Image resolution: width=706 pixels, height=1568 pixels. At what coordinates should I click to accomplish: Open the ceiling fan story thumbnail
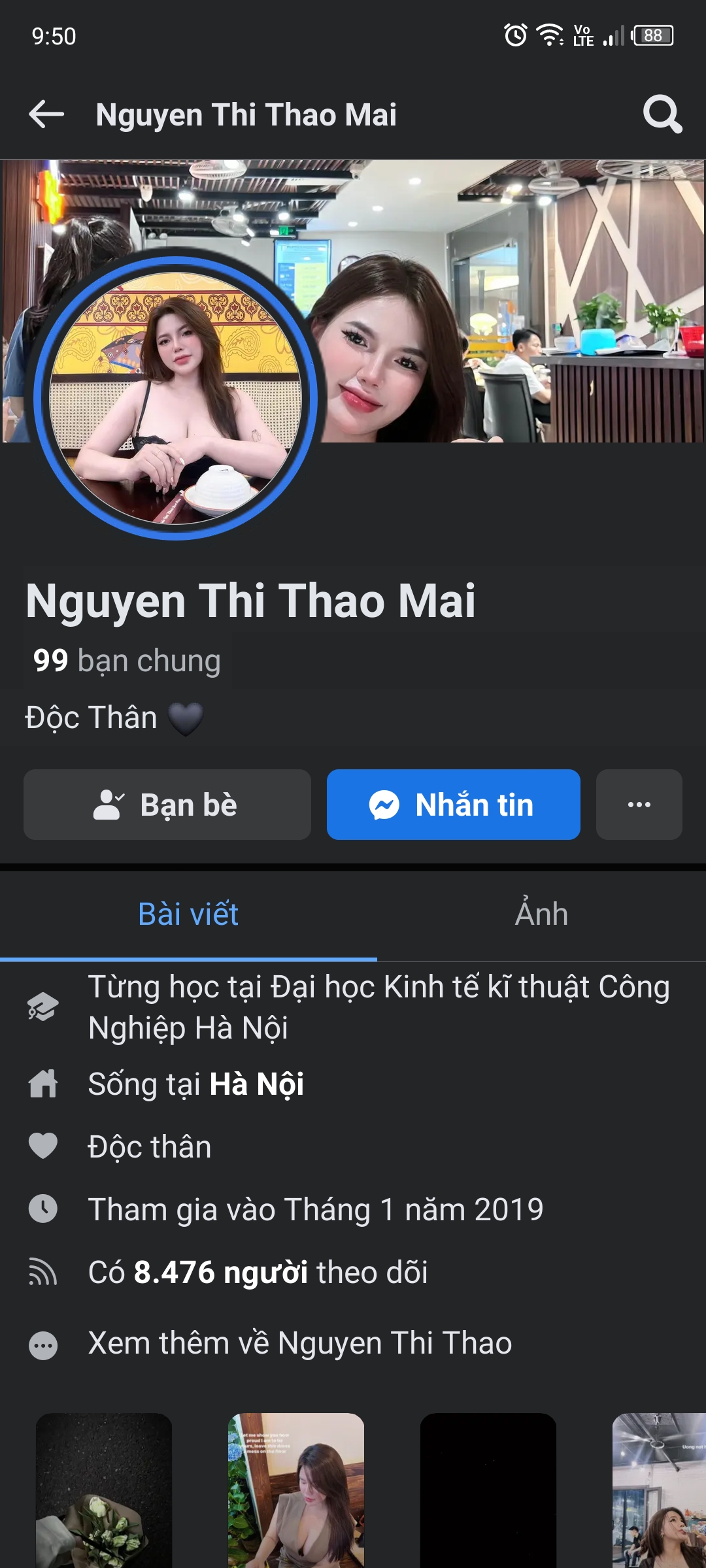[x=659, y=1490]
